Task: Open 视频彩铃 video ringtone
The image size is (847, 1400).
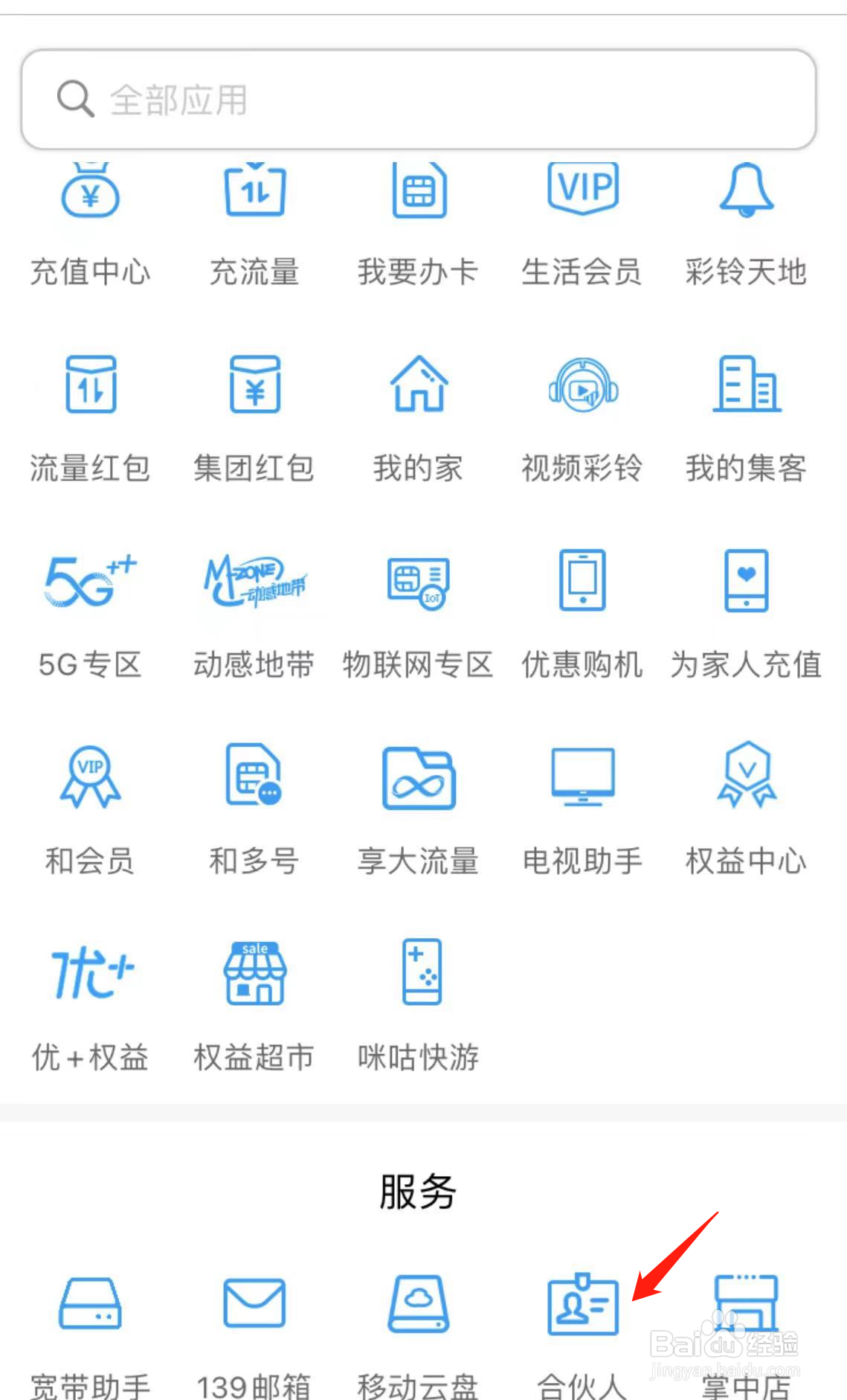Action: [582, 420]
